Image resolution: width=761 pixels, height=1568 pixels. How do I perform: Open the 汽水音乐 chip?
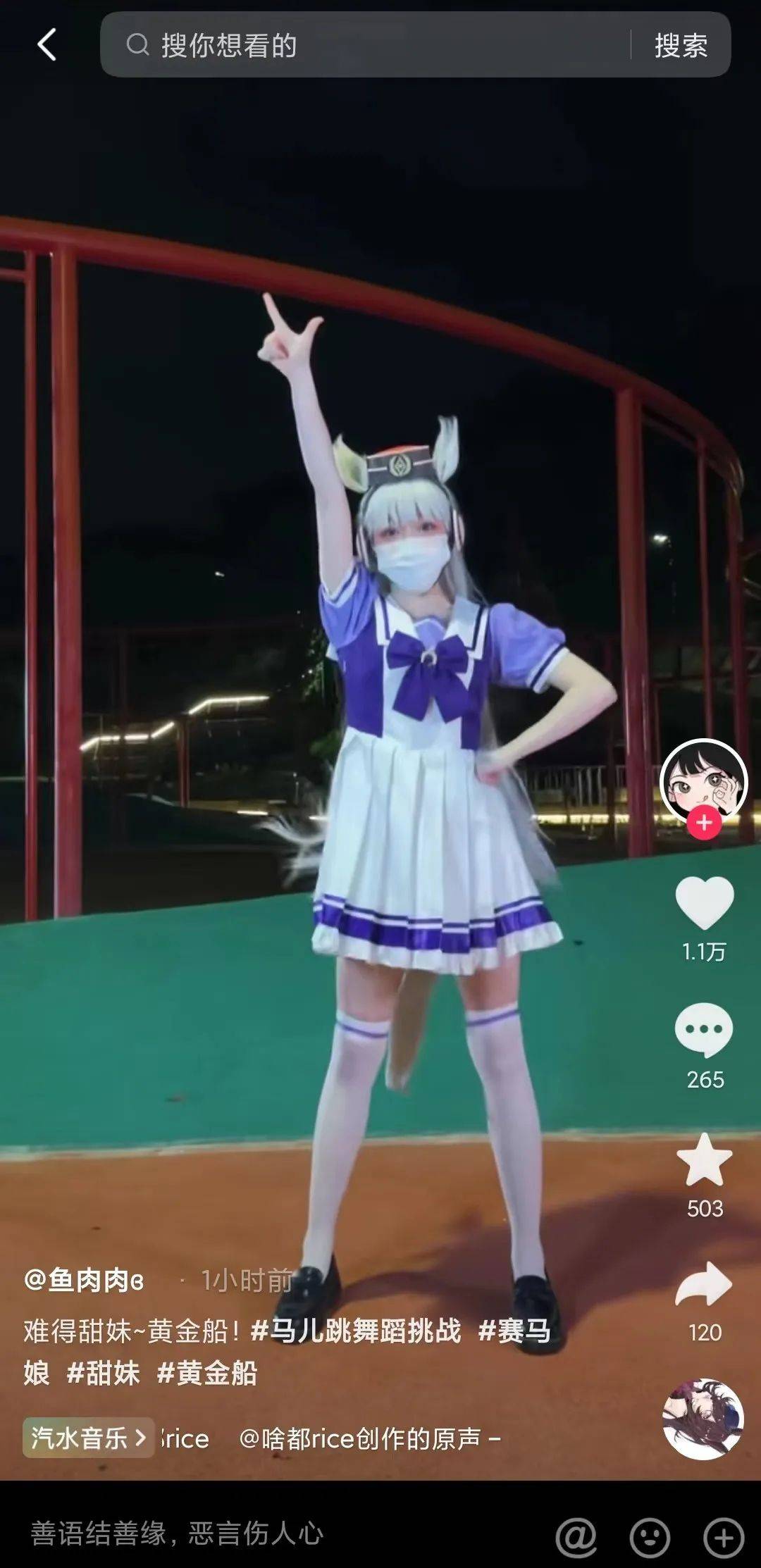click(x=88, y=1437)
